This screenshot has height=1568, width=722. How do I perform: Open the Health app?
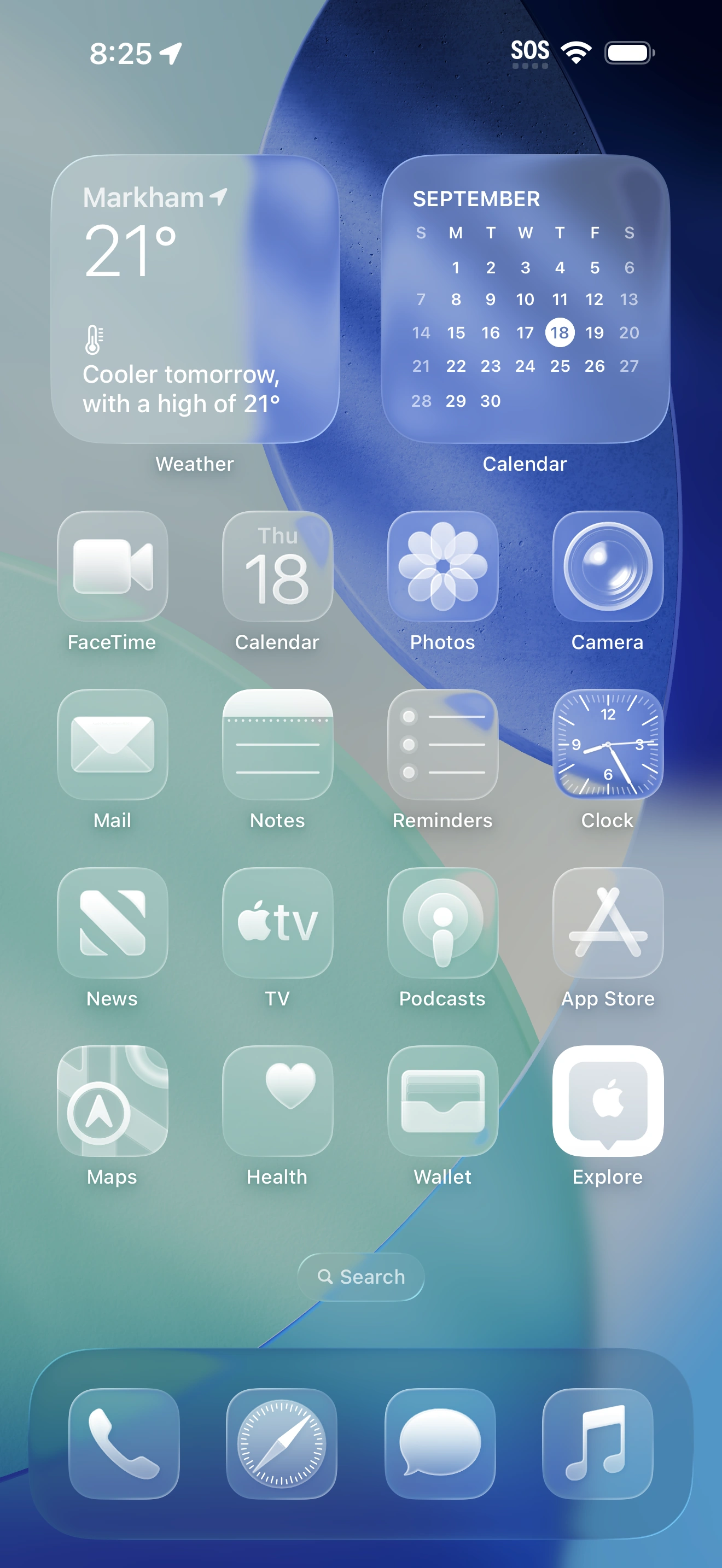(x=278, y=1101)
